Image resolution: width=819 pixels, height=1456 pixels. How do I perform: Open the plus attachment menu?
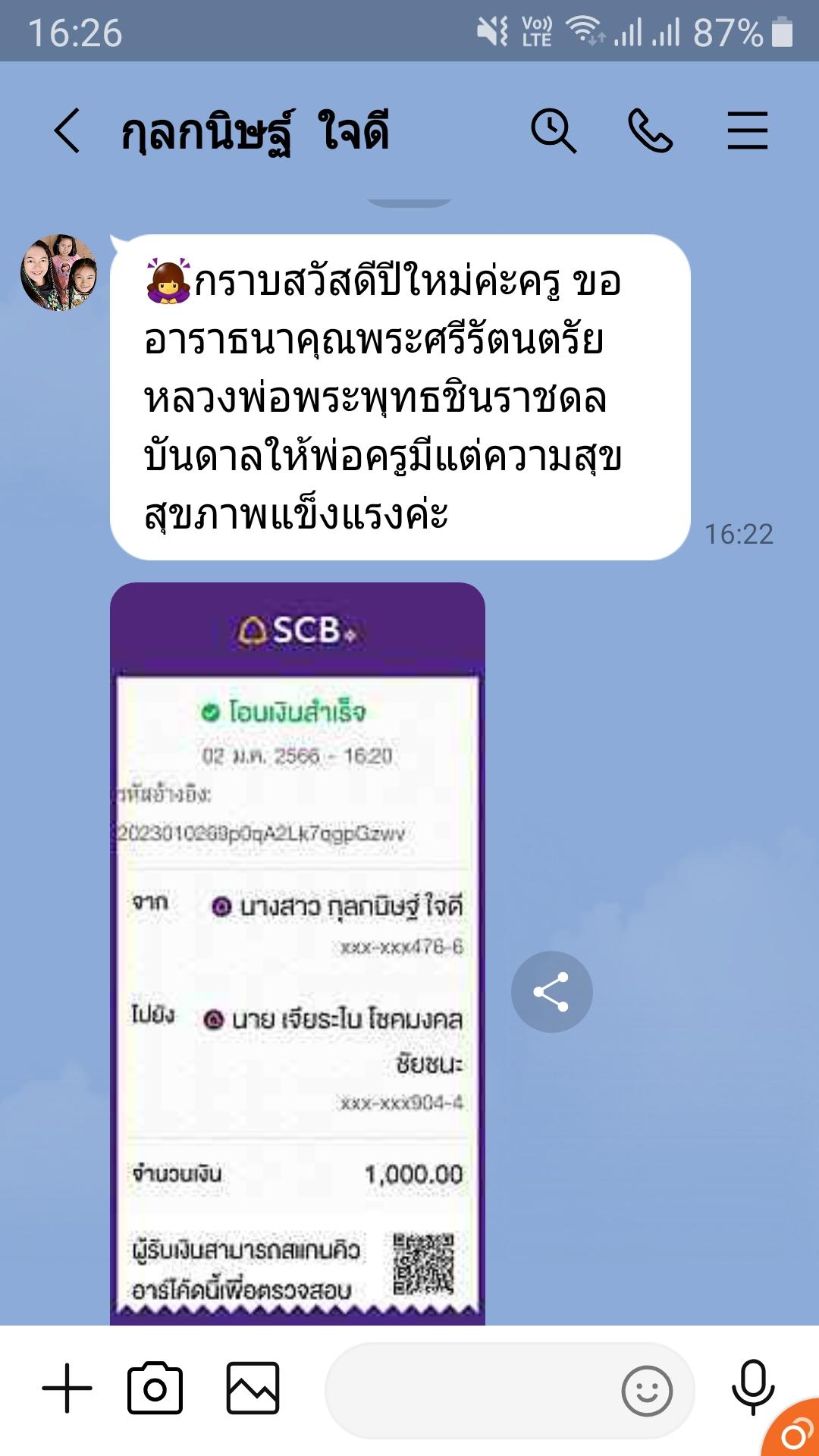tap(67, 1389)
